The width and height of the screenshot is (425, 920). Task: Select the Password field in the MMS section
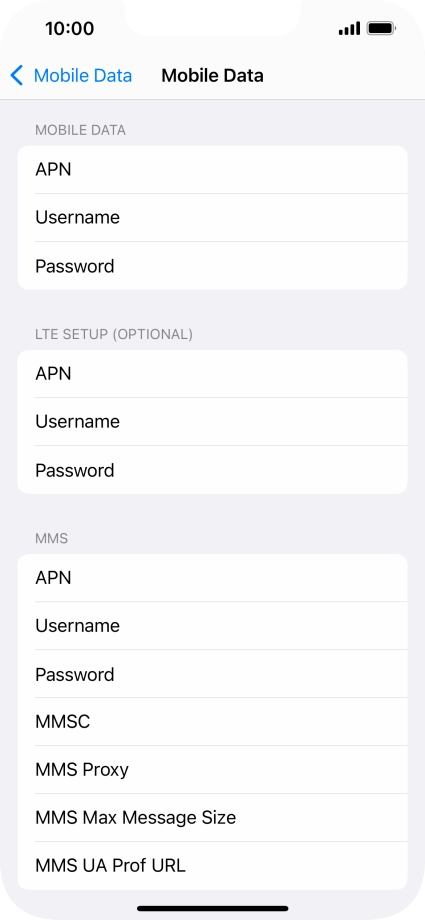coord(212,674)
